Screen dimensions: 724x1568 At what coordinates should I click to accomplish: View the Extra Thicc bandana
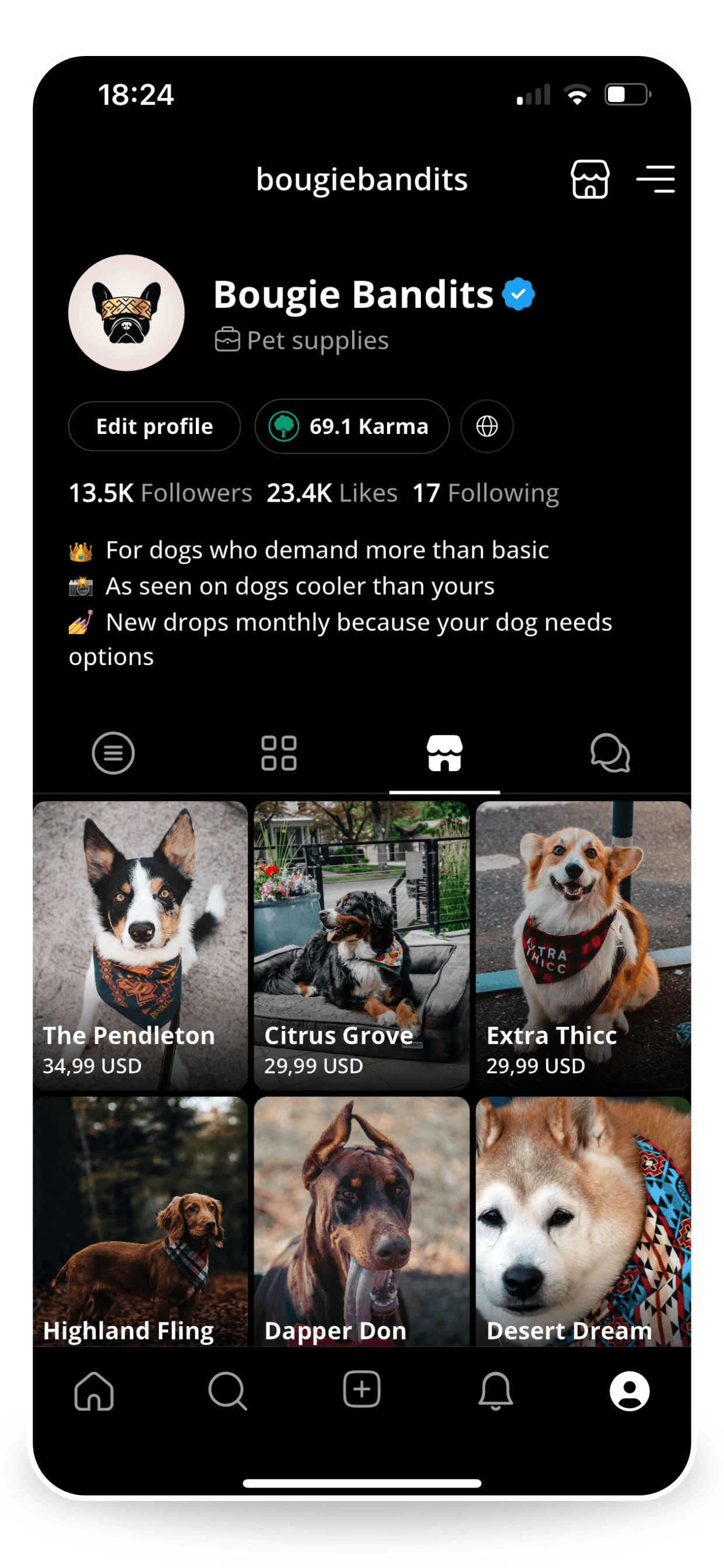(583, 944)
